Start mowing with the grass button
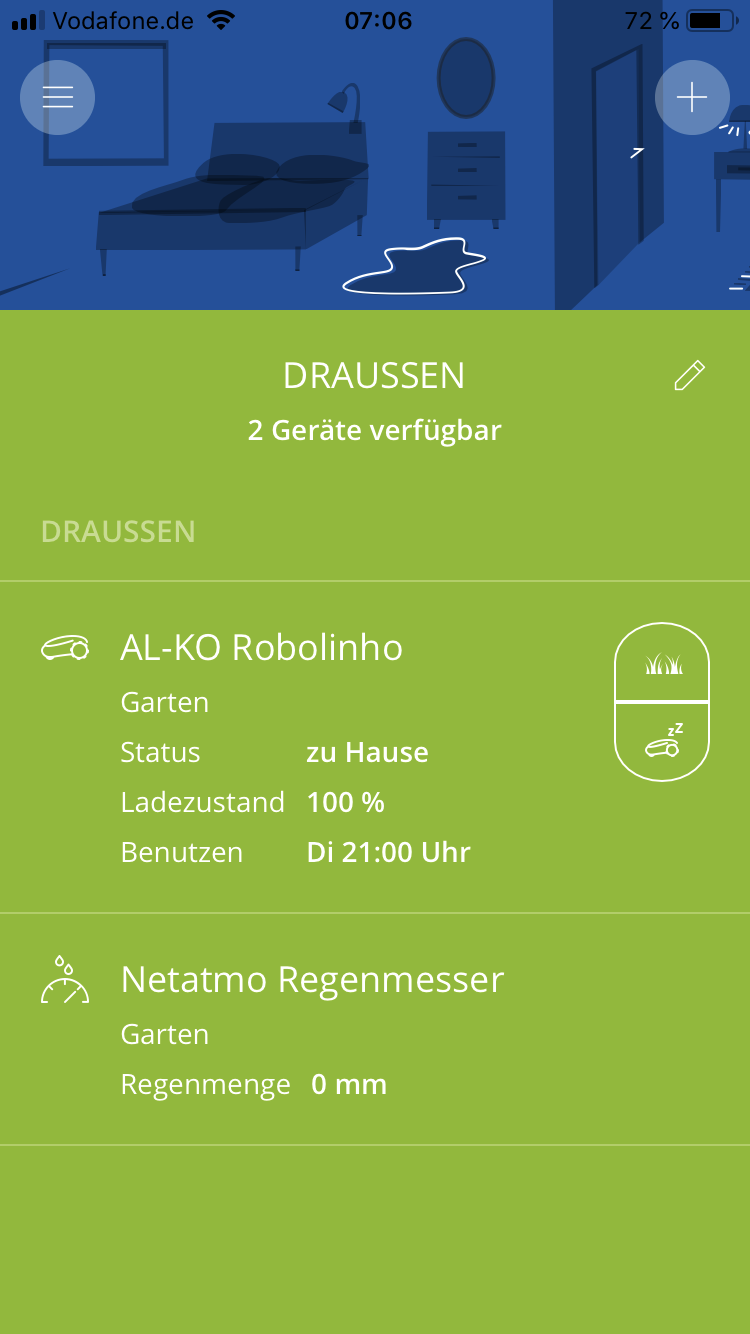750x1334 pixels. (662, 663)
